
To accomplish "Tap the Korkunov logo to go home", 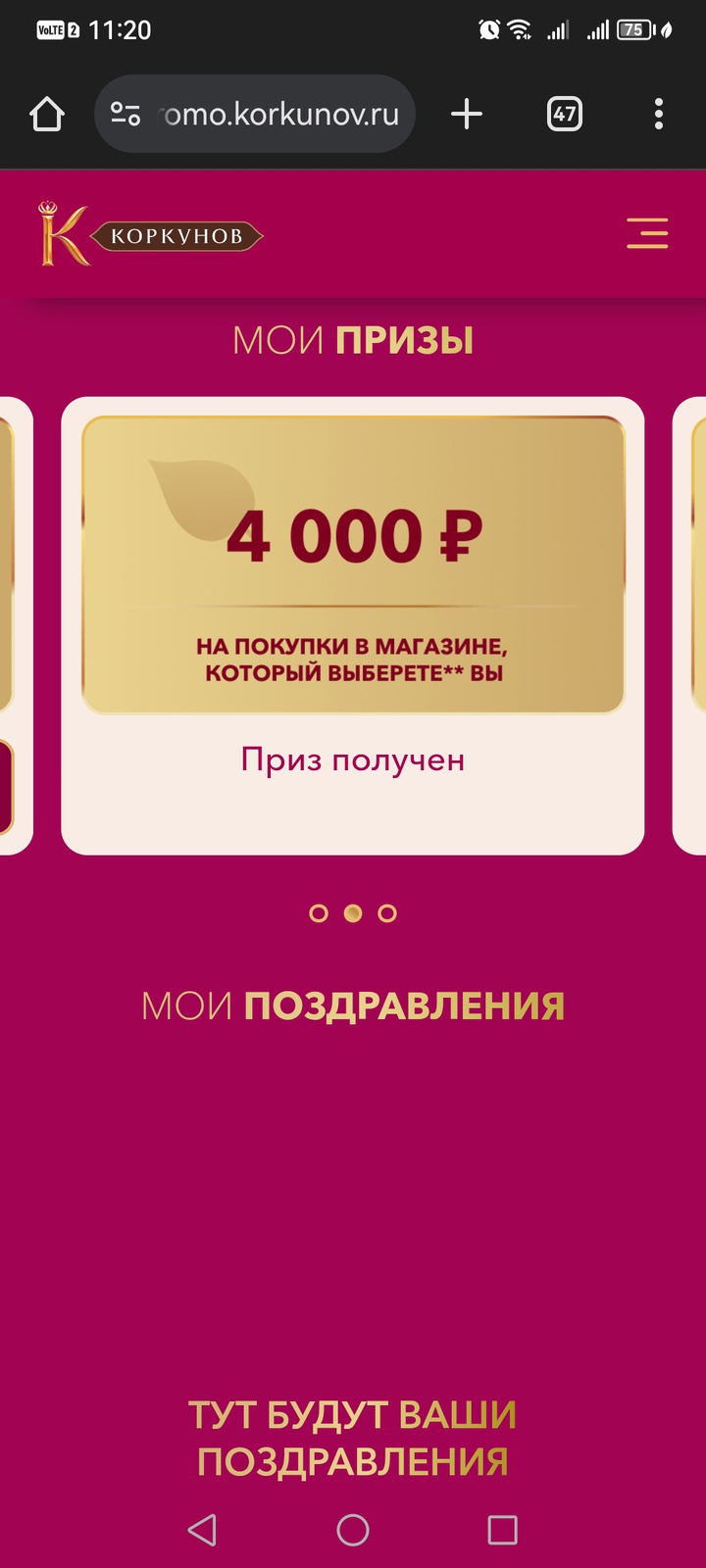I will [x=150, y=235].
